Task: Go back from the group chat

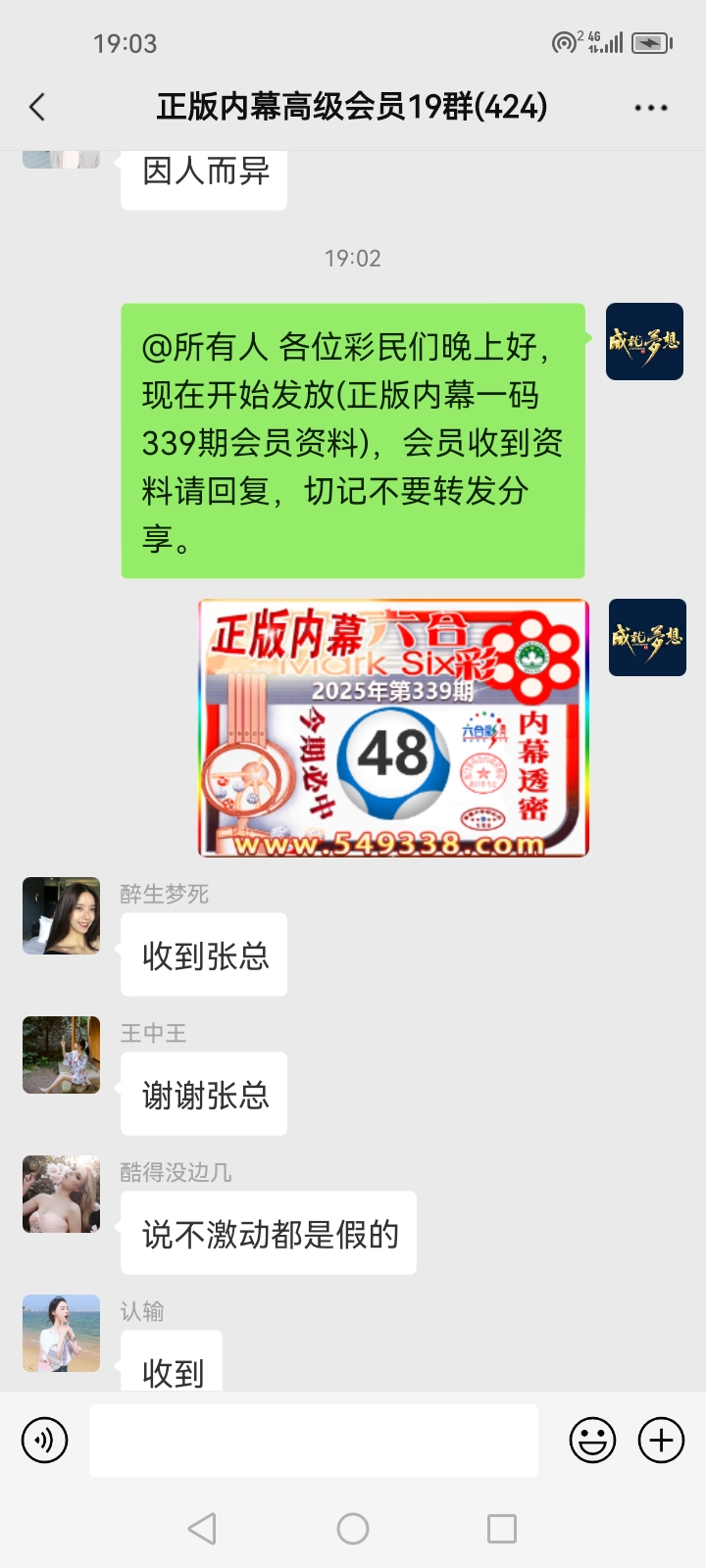Action: [37, 107]
